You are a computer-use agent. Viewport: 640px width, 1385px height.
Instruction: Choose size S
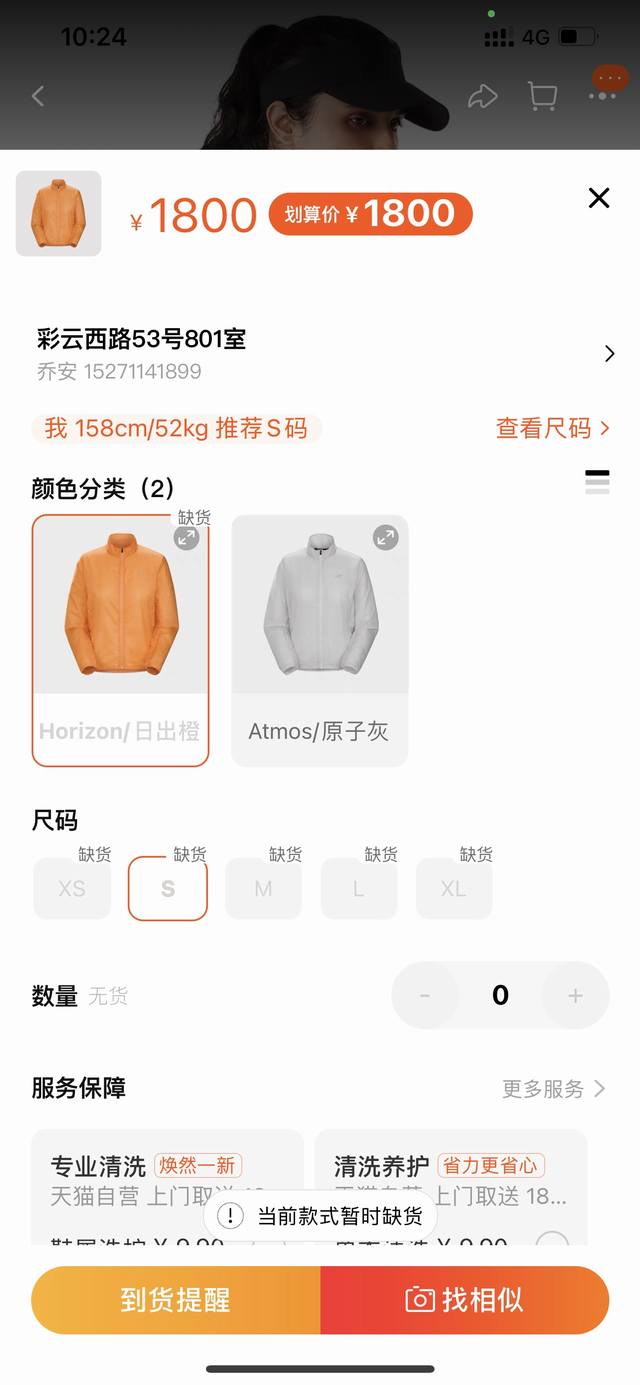(x=168, y=888)
